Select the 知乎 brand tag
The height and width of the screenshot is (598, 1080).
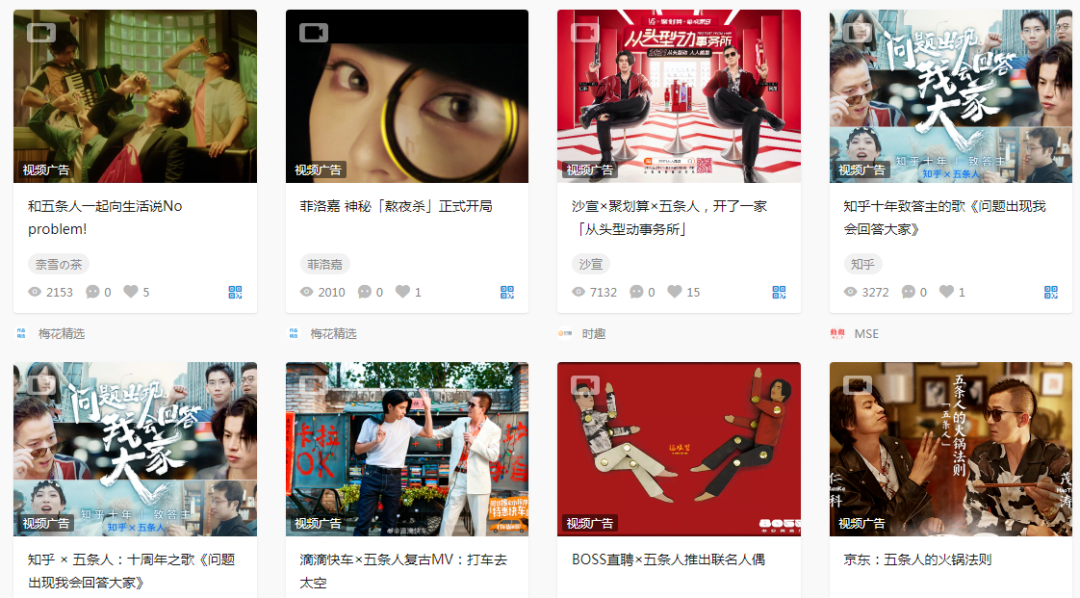(863, 264)
